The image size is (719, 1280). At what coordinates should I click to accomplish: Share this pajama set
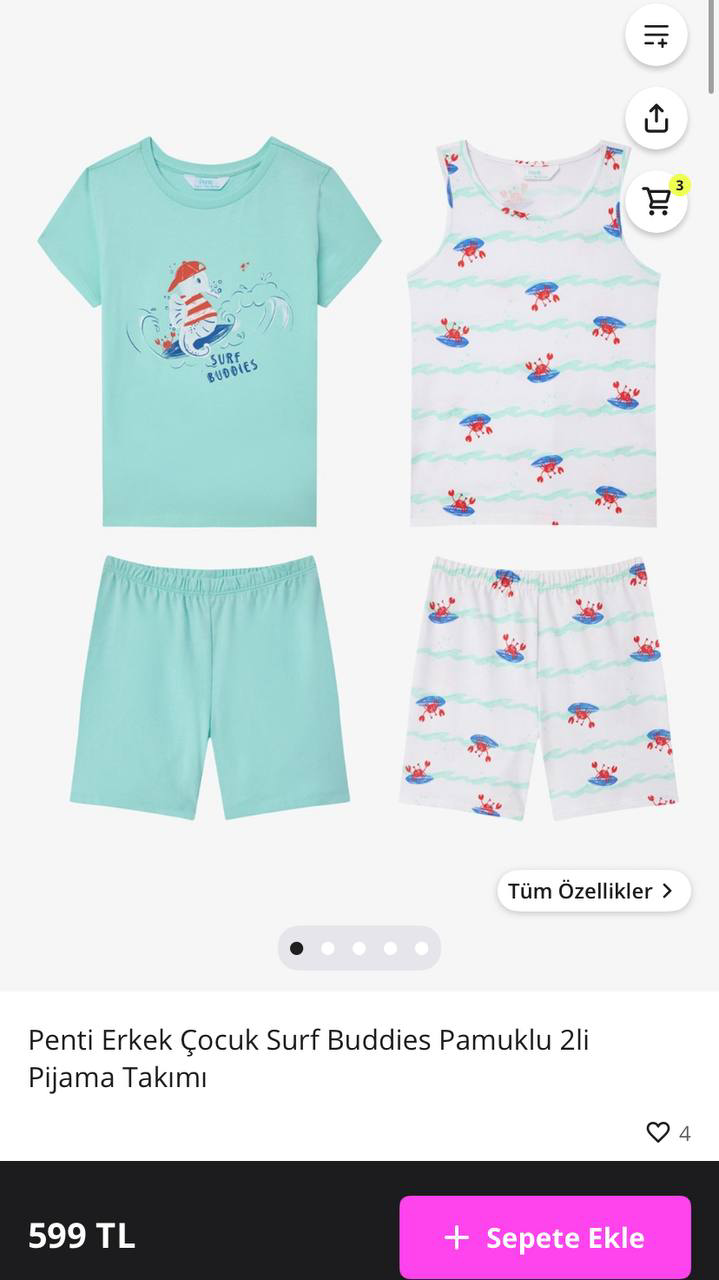tap(656, 118)
